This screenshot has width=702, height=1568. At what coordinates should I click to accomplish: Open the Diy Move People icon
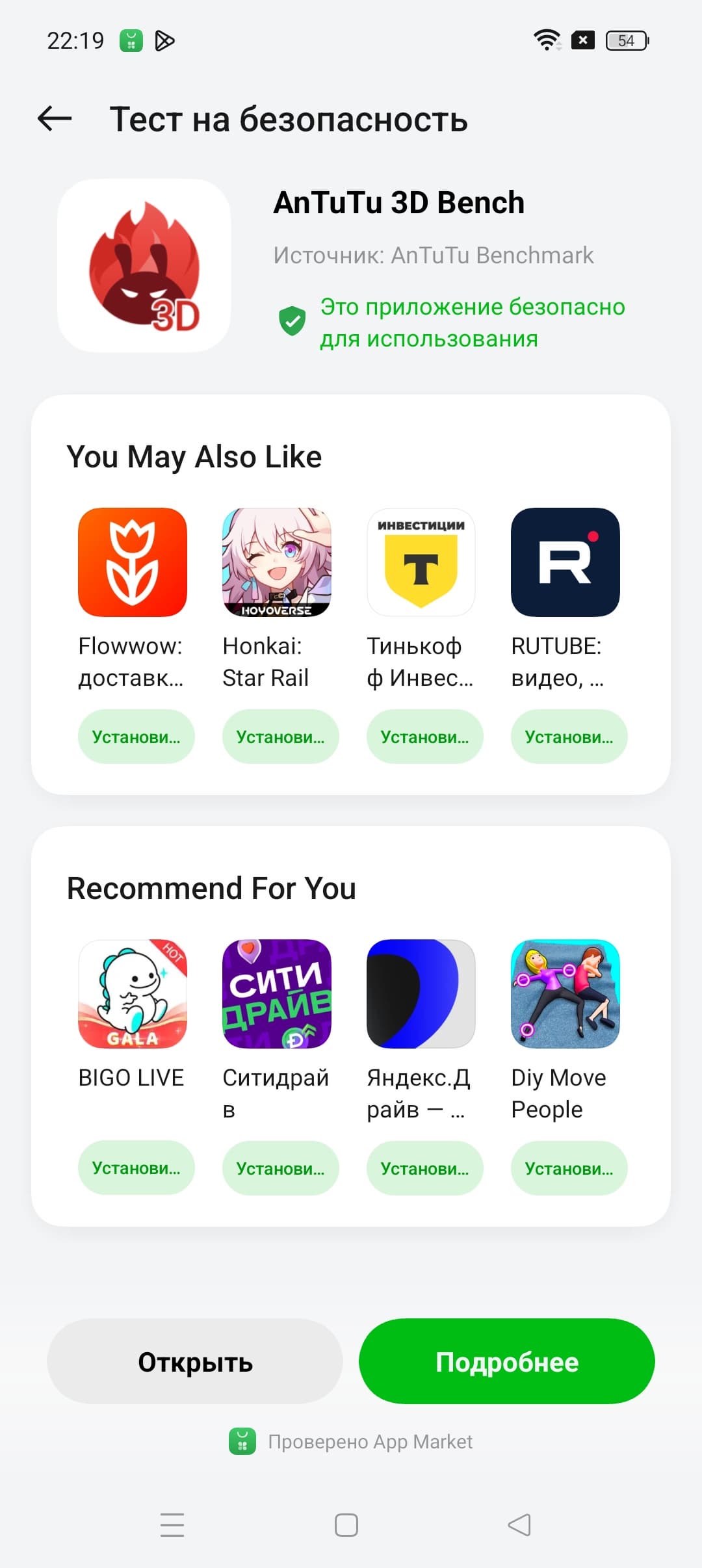click(x=565, y=994)
